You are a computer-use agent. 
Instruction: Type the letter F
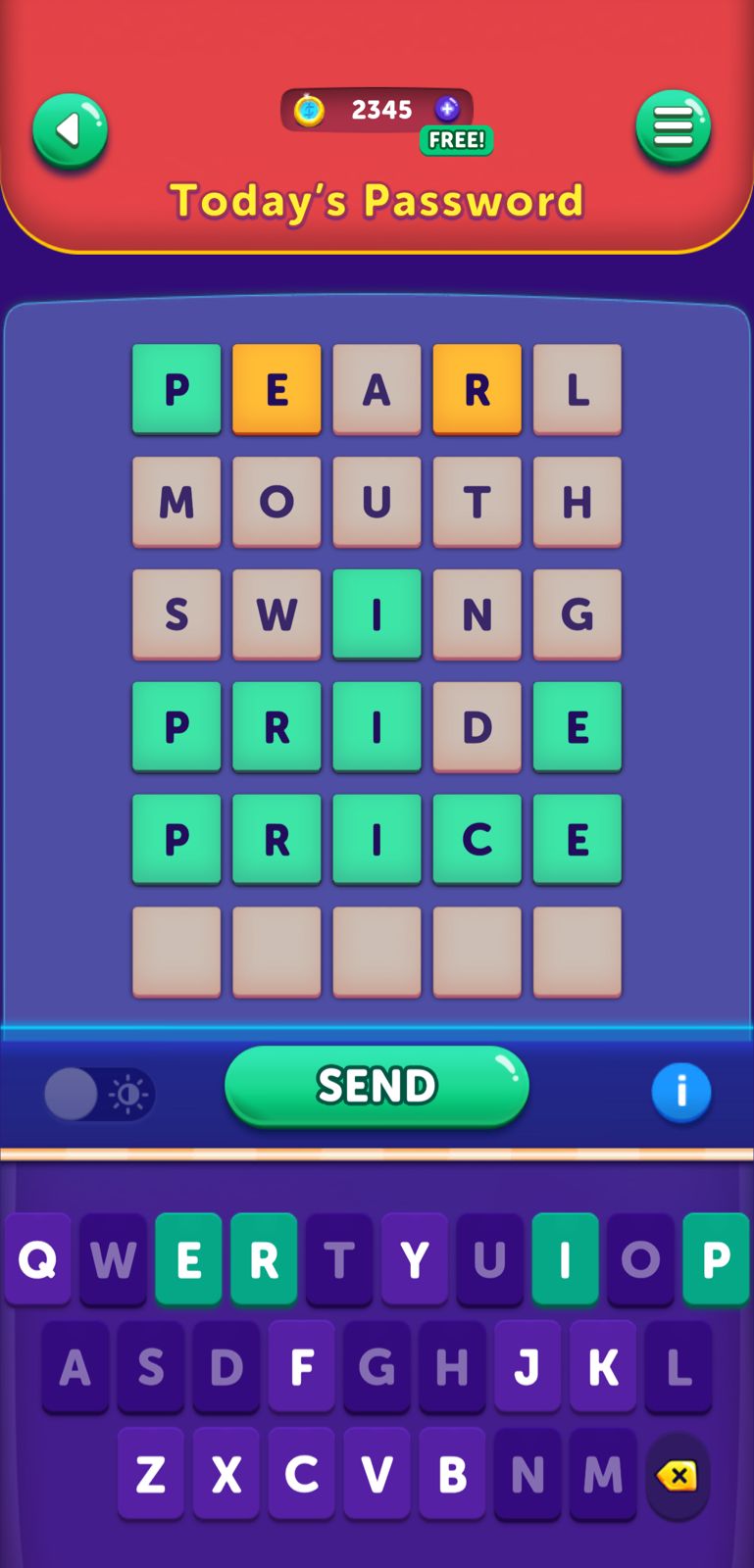(301, 1366)
